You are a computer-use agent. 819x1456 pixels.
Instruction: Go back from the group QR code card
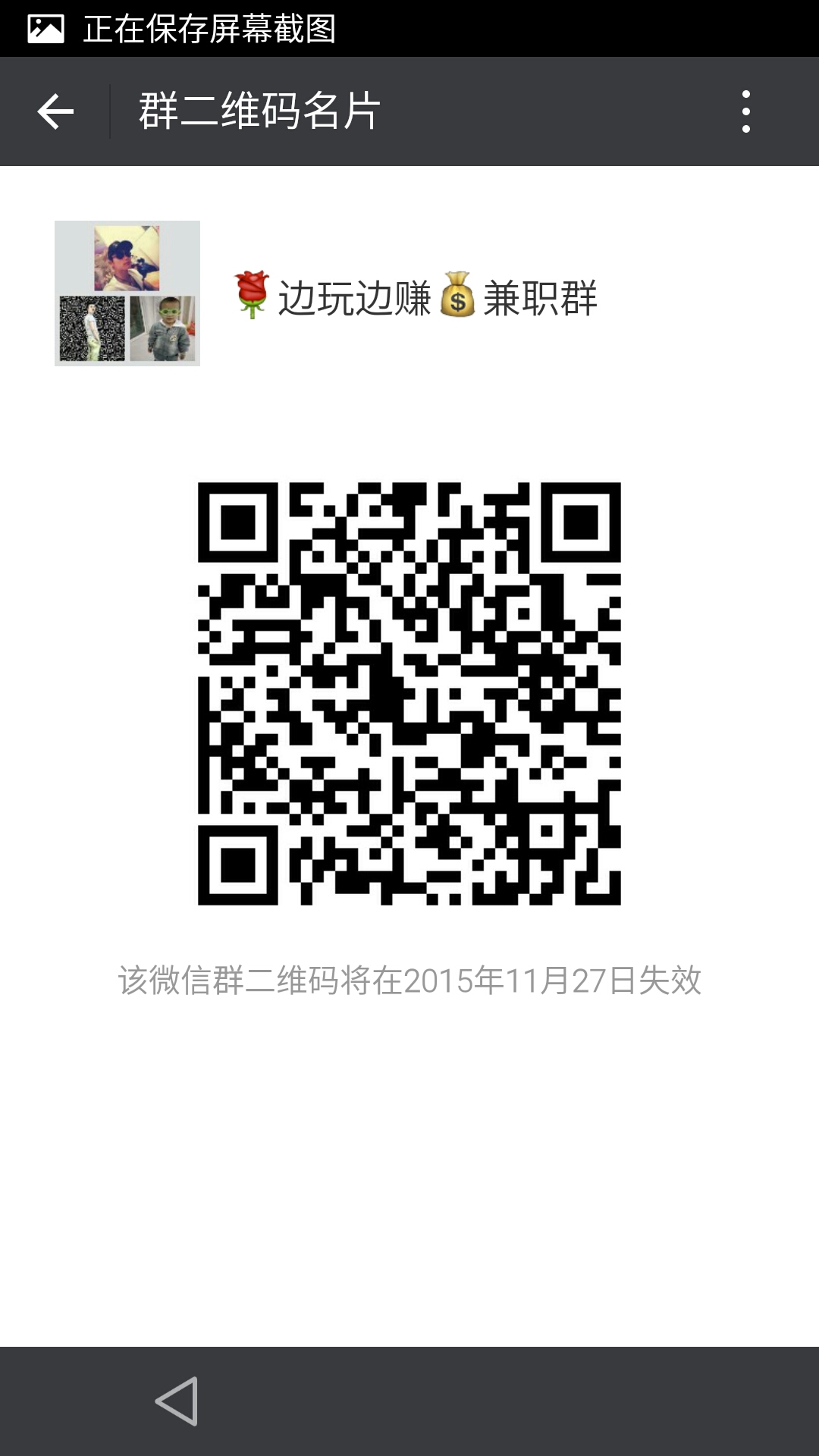55,111
